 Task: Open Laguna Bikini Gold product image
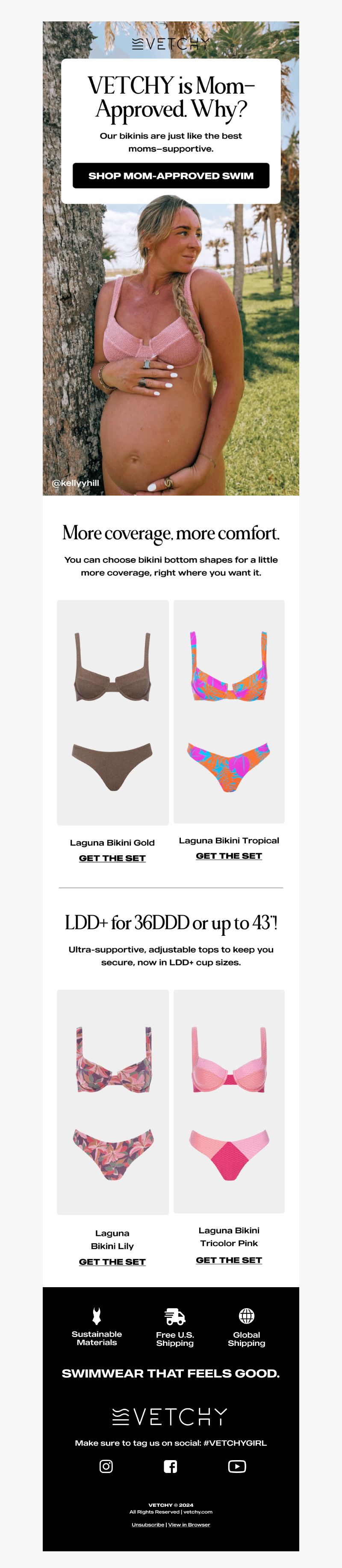click(x=112, y=712)
